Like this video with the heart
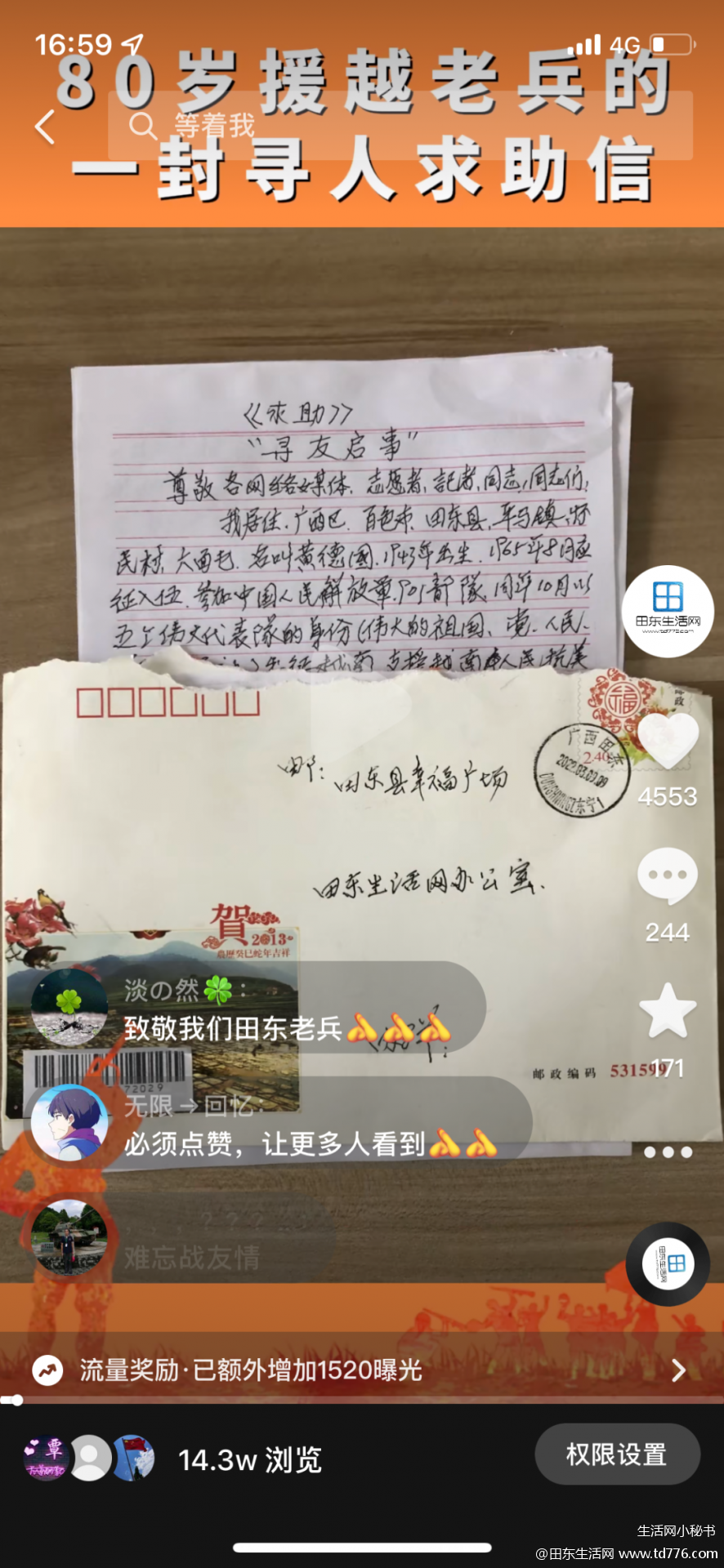The height and width of the screenshot is (1568, 724). [x=668, y=741]
